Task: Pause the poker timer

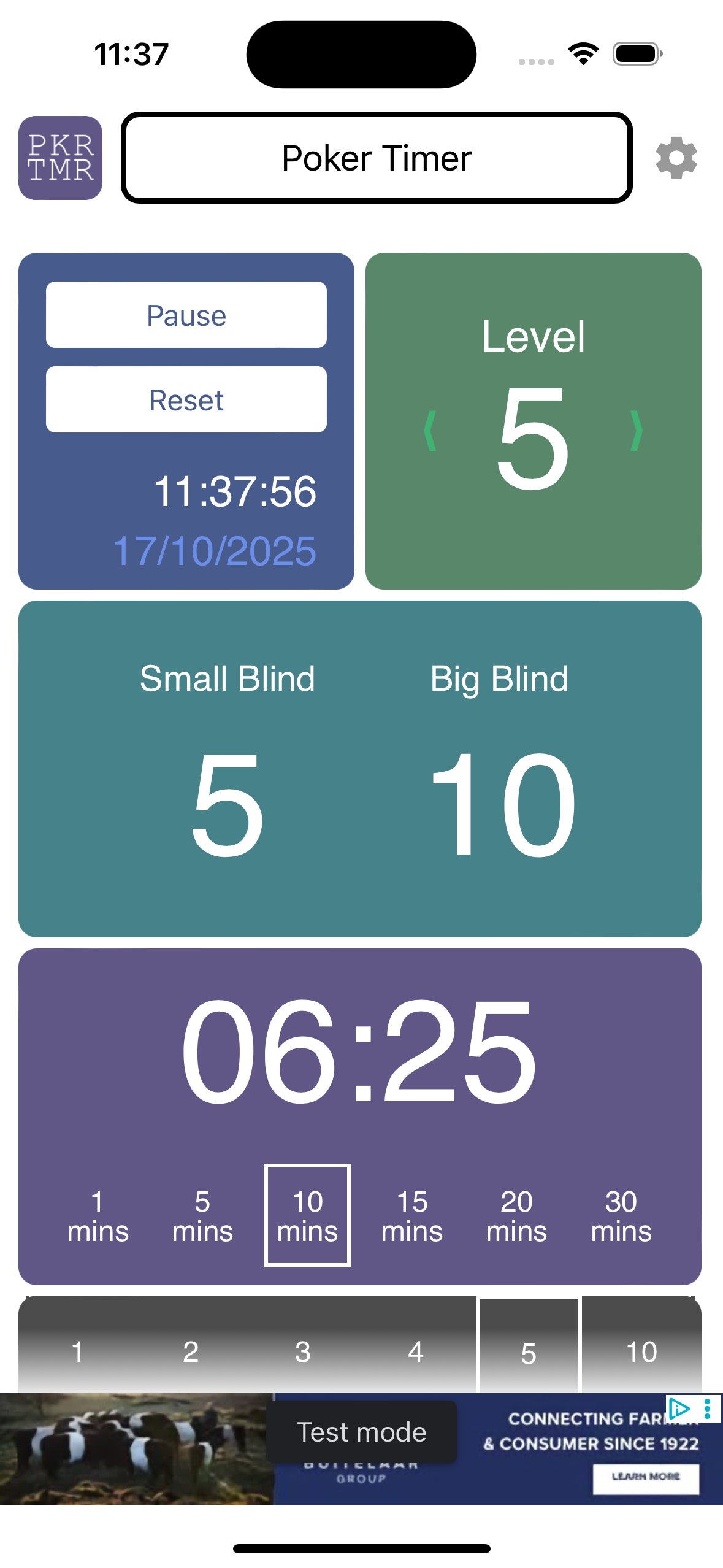Action: (x=187, y=315)
